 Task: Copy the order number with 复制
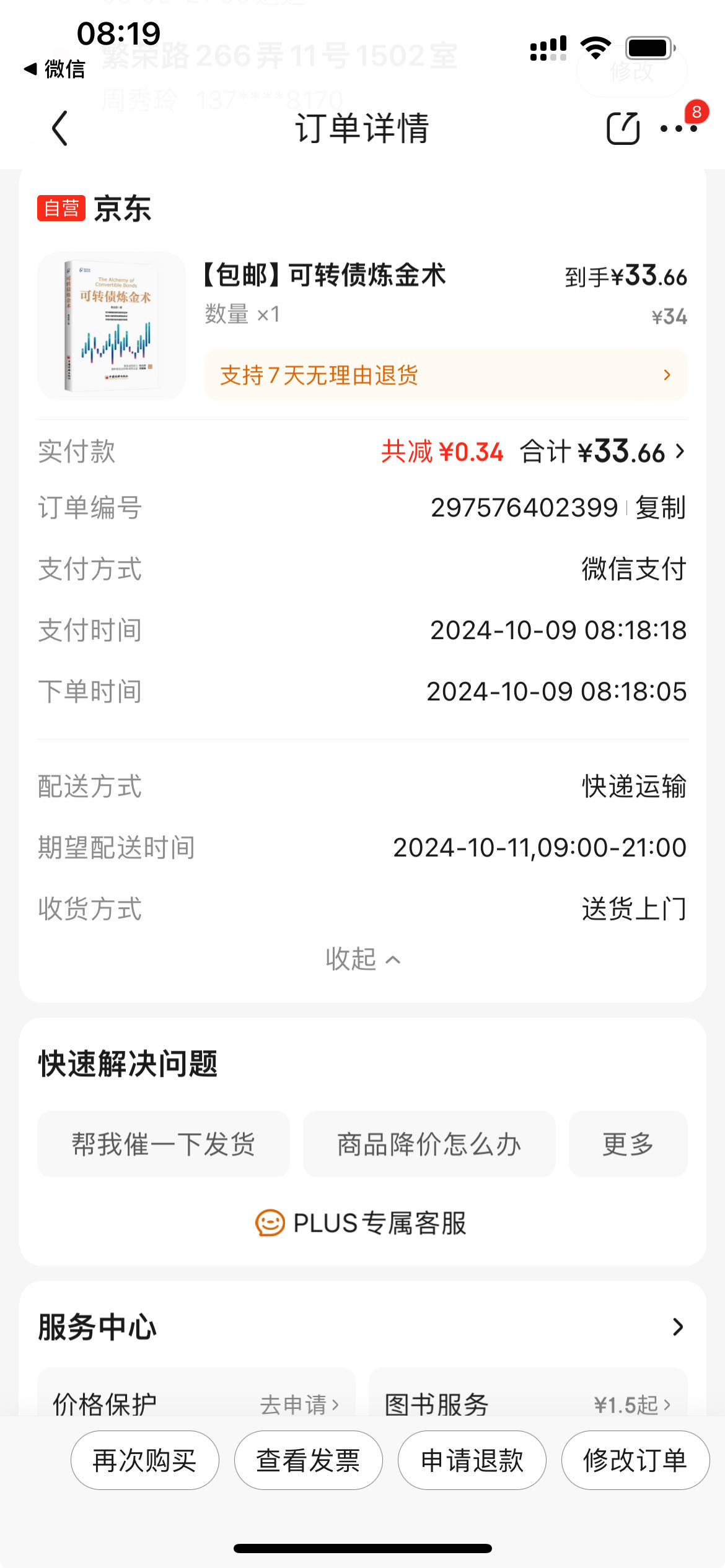pyautogui.click(x=661, y=508)
